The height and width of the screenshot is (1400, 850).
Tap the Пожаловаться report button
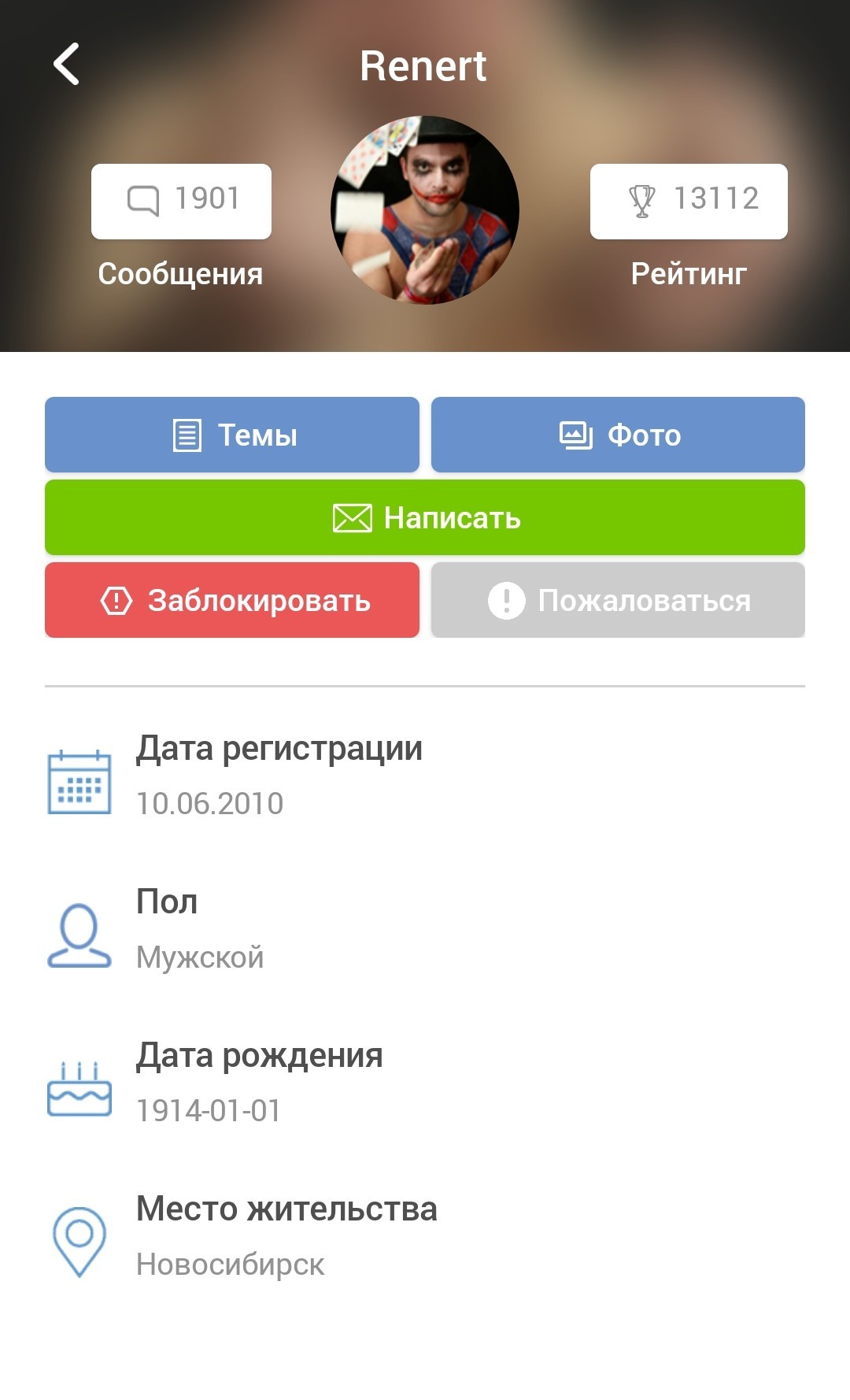[x=618, y=600]
